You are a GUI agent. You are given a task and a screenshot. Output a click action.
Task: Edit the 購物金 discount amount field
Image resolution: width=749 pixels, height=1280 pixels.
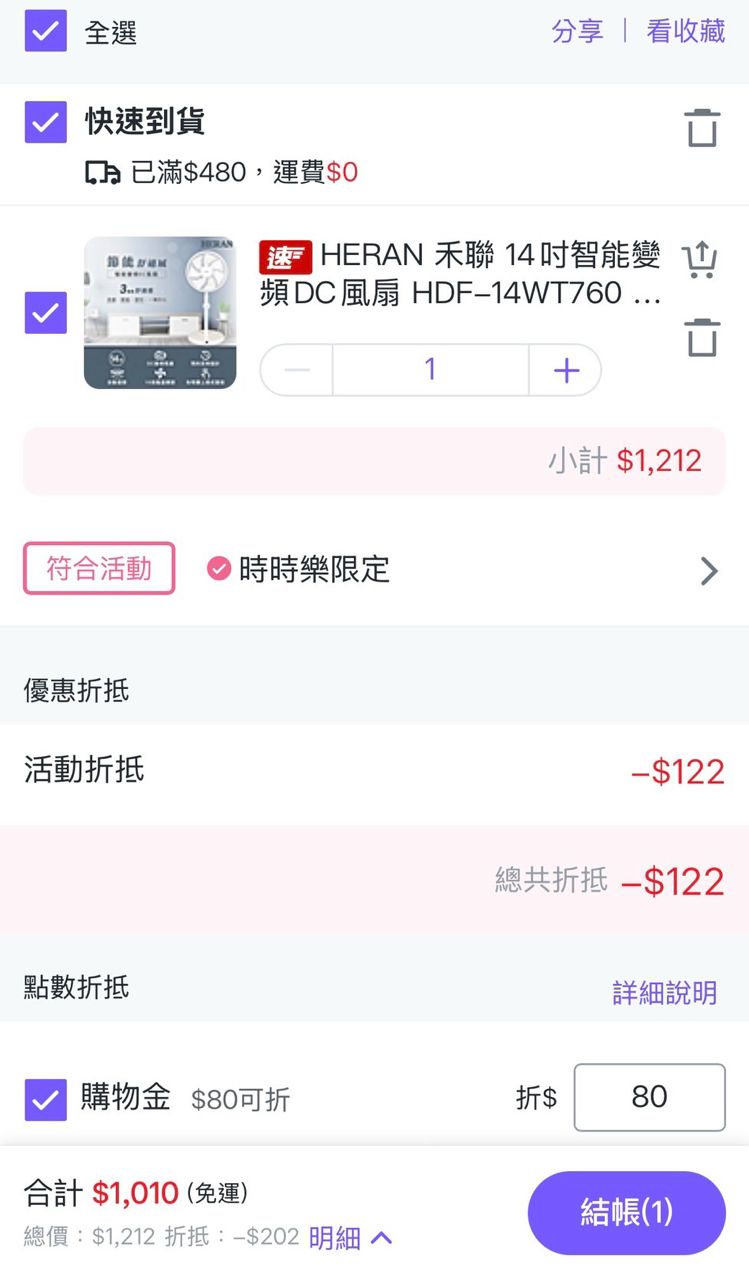(649, 1097)
